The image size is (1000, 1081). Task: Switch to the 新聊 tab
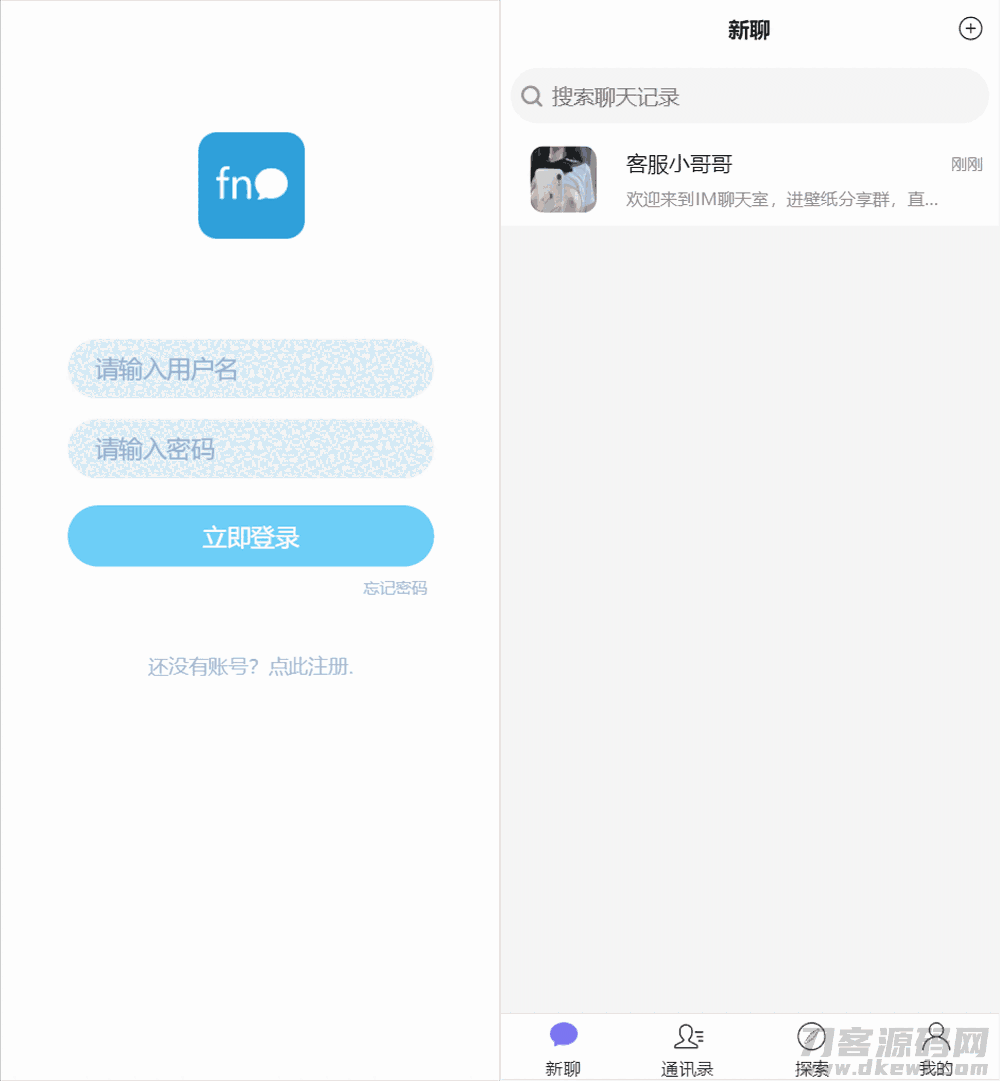tap(563, 1047)
